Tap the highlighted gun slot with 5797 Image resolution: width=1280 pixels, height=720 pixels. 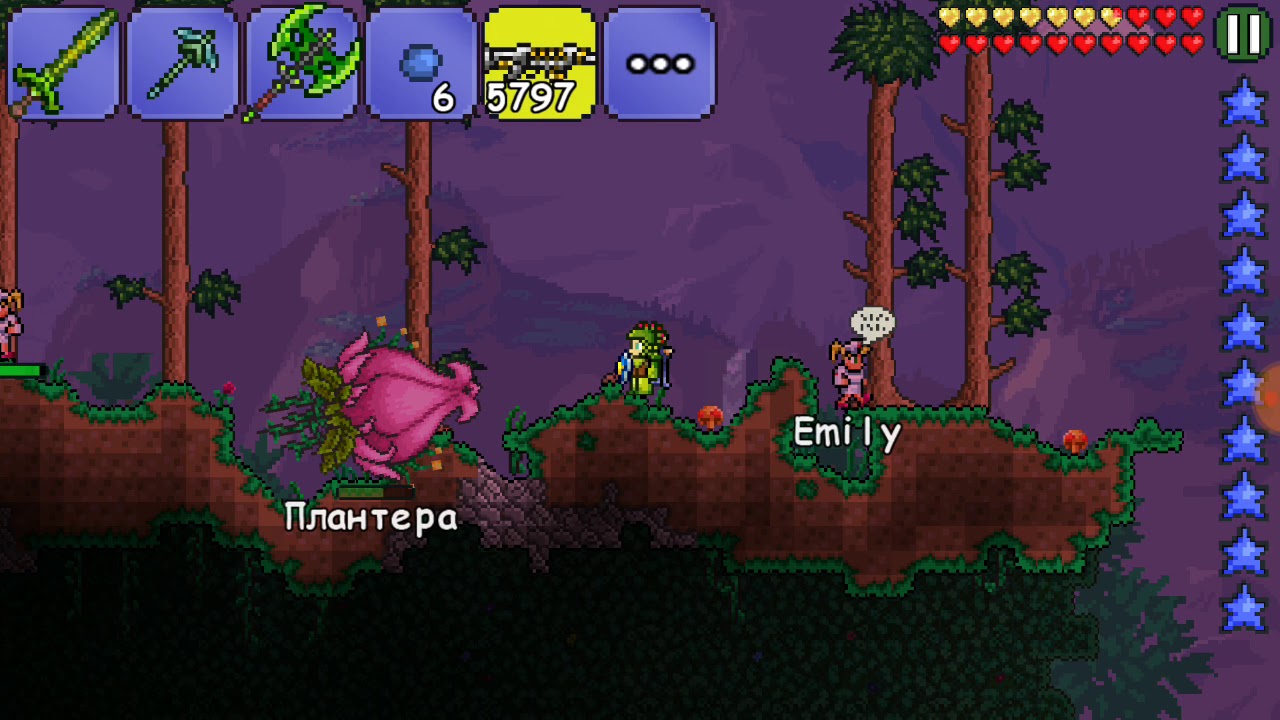coord(540,64)
